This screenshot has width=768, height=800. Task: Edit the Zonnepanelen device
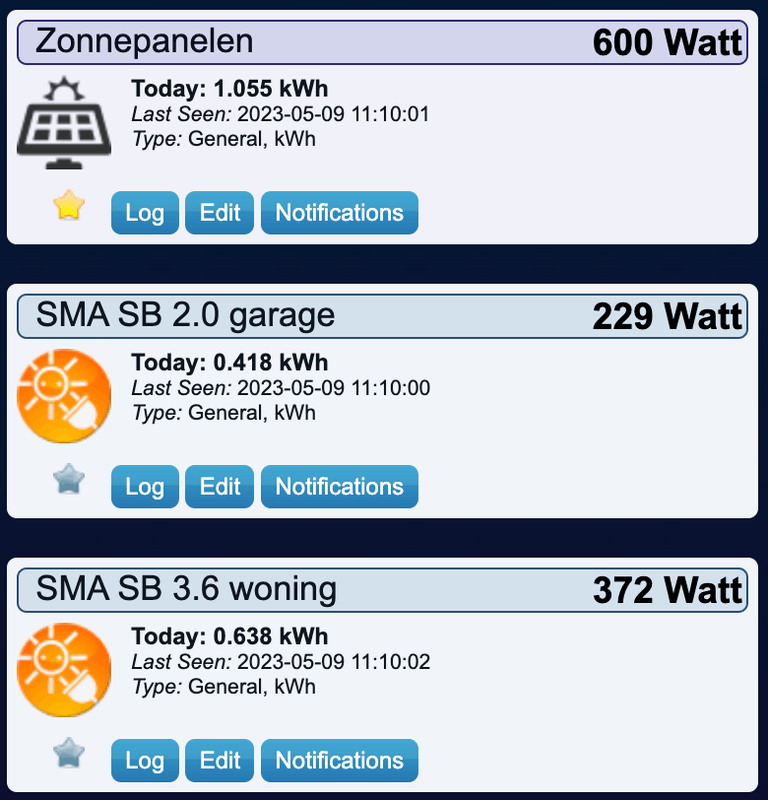pos(219,213)
